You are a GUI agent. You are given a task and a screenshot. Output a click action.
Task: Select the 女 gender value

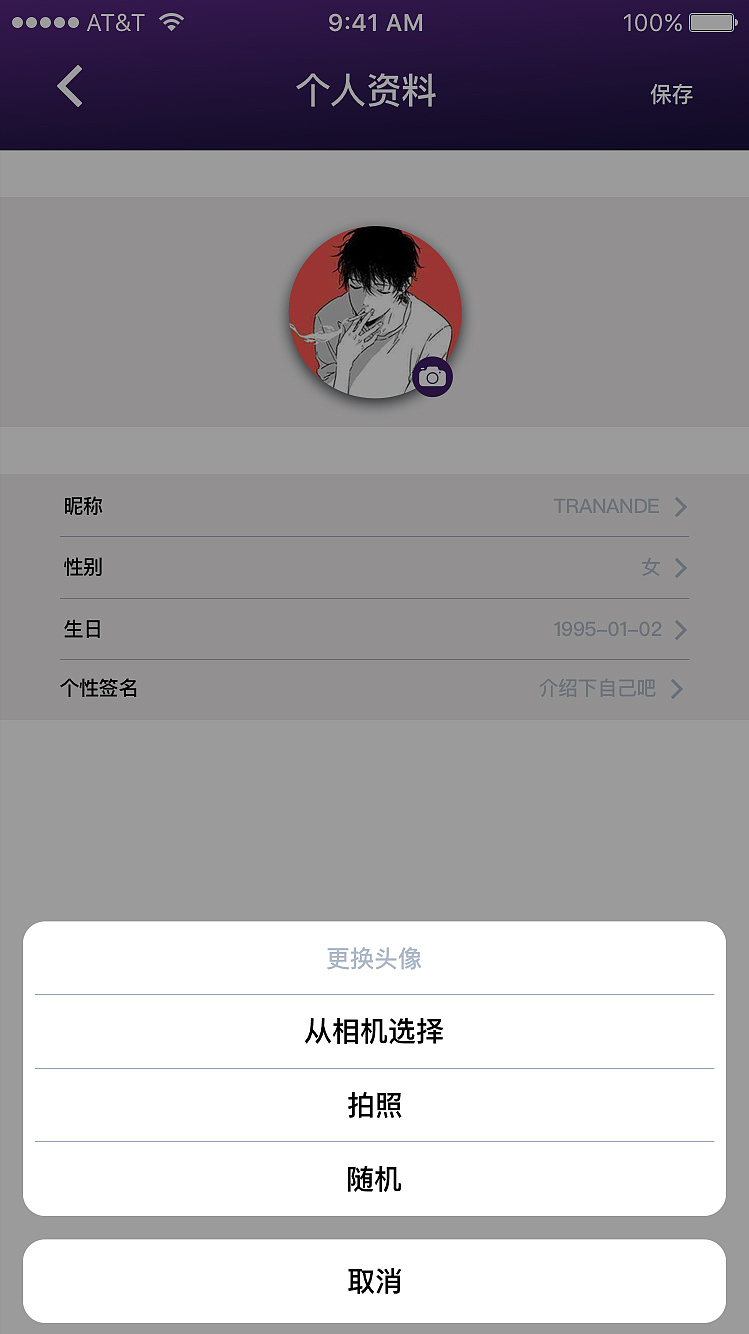(651, 568)
